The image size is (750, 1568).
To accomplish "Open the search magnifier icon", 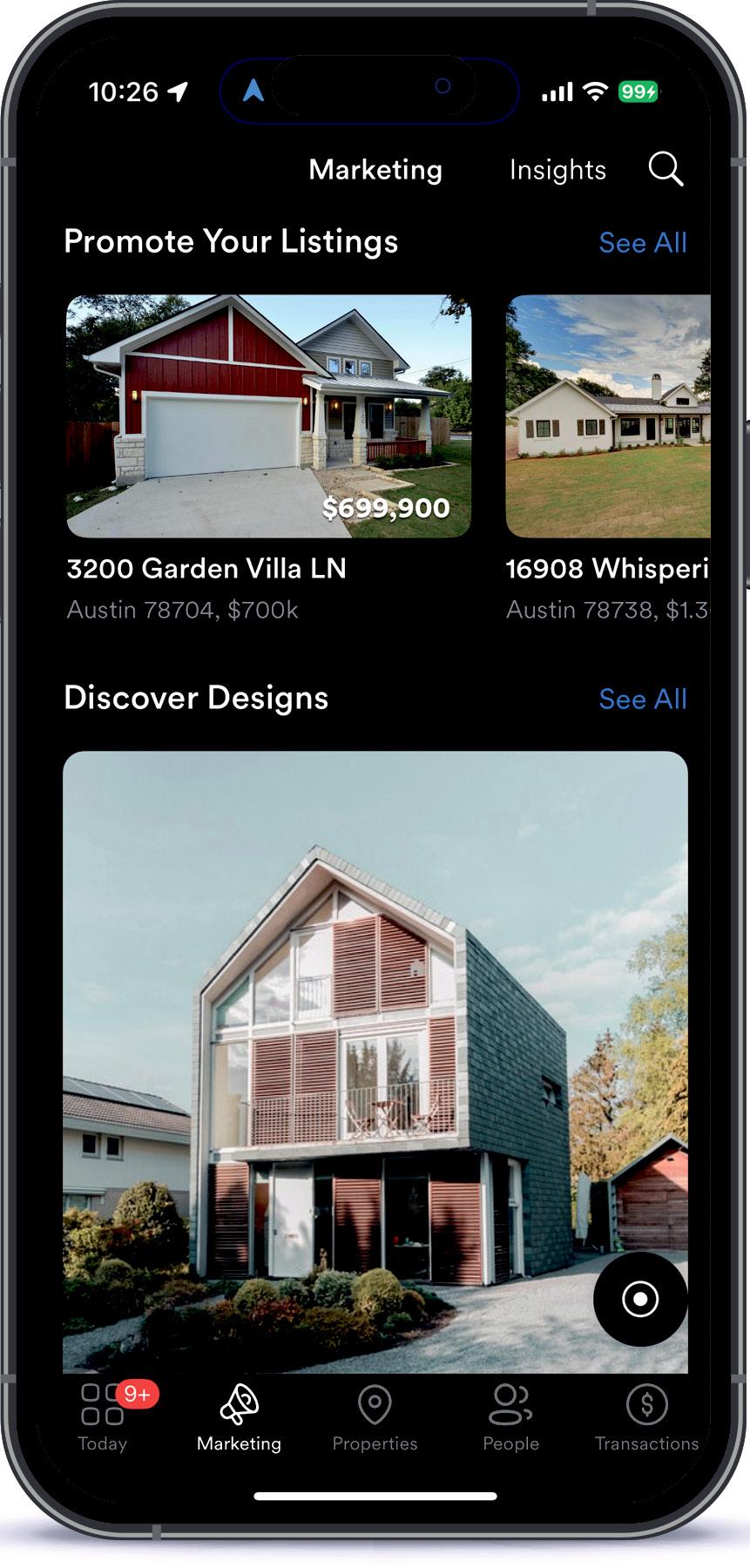I will click(666, 169).
